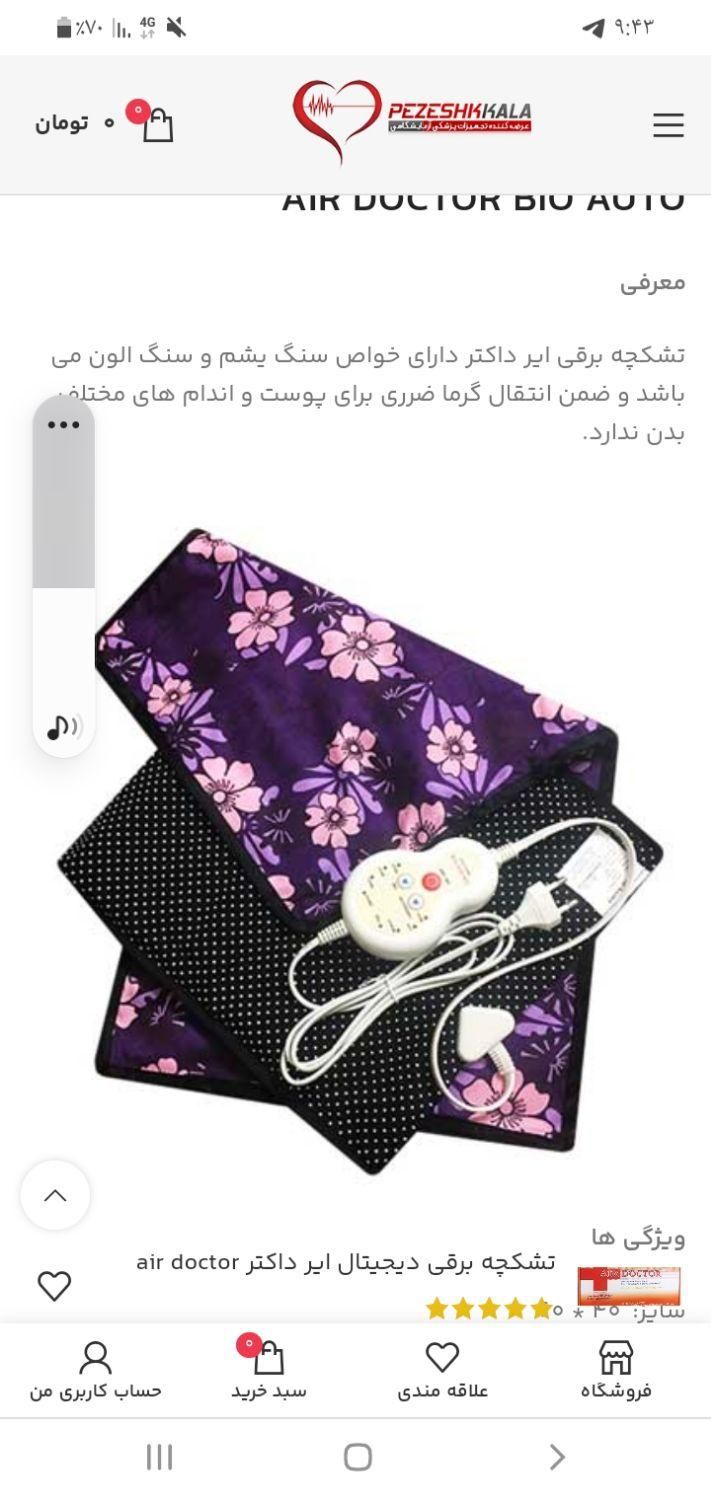This screenshot has height=1500, width=711.
Task: Jump back to the top with the arrow button
Action: click(x=55, y=1195)
